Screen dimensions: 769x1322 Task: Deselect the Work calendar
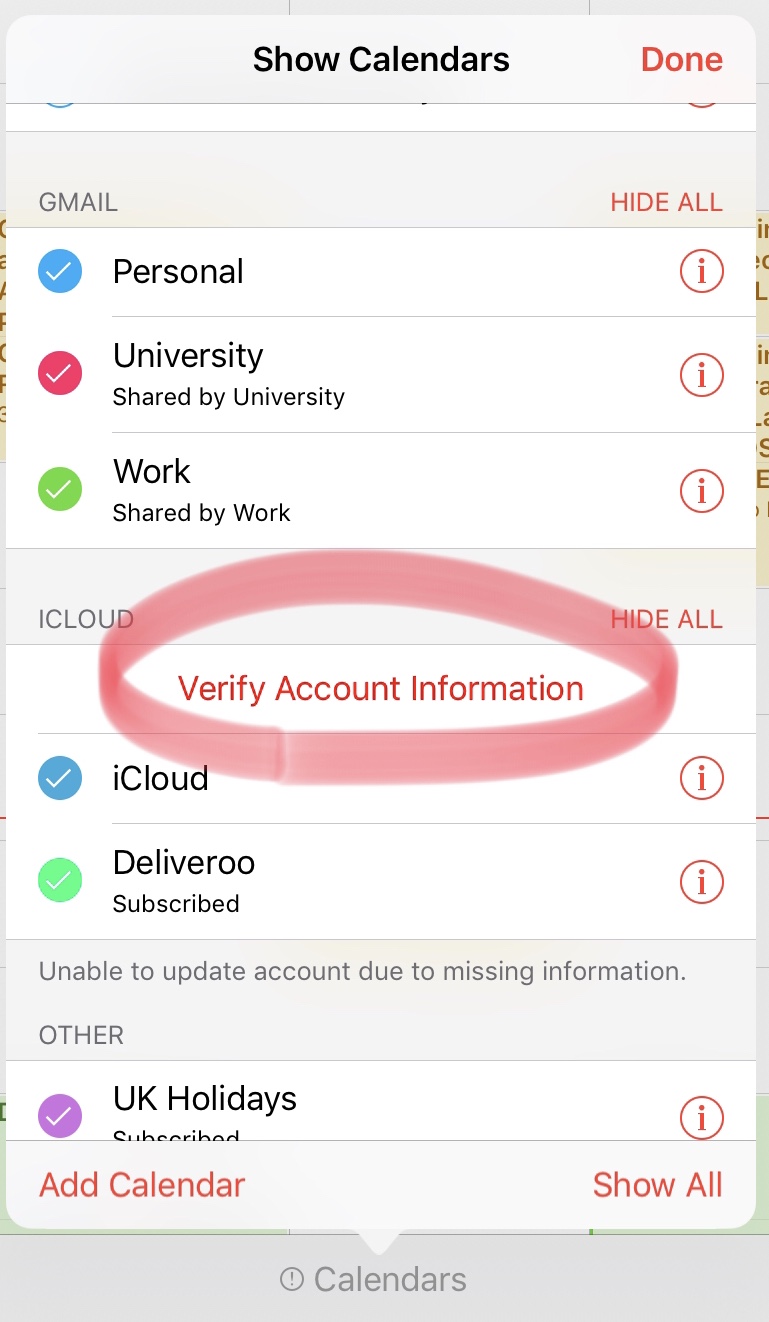[x=60, y=490]
